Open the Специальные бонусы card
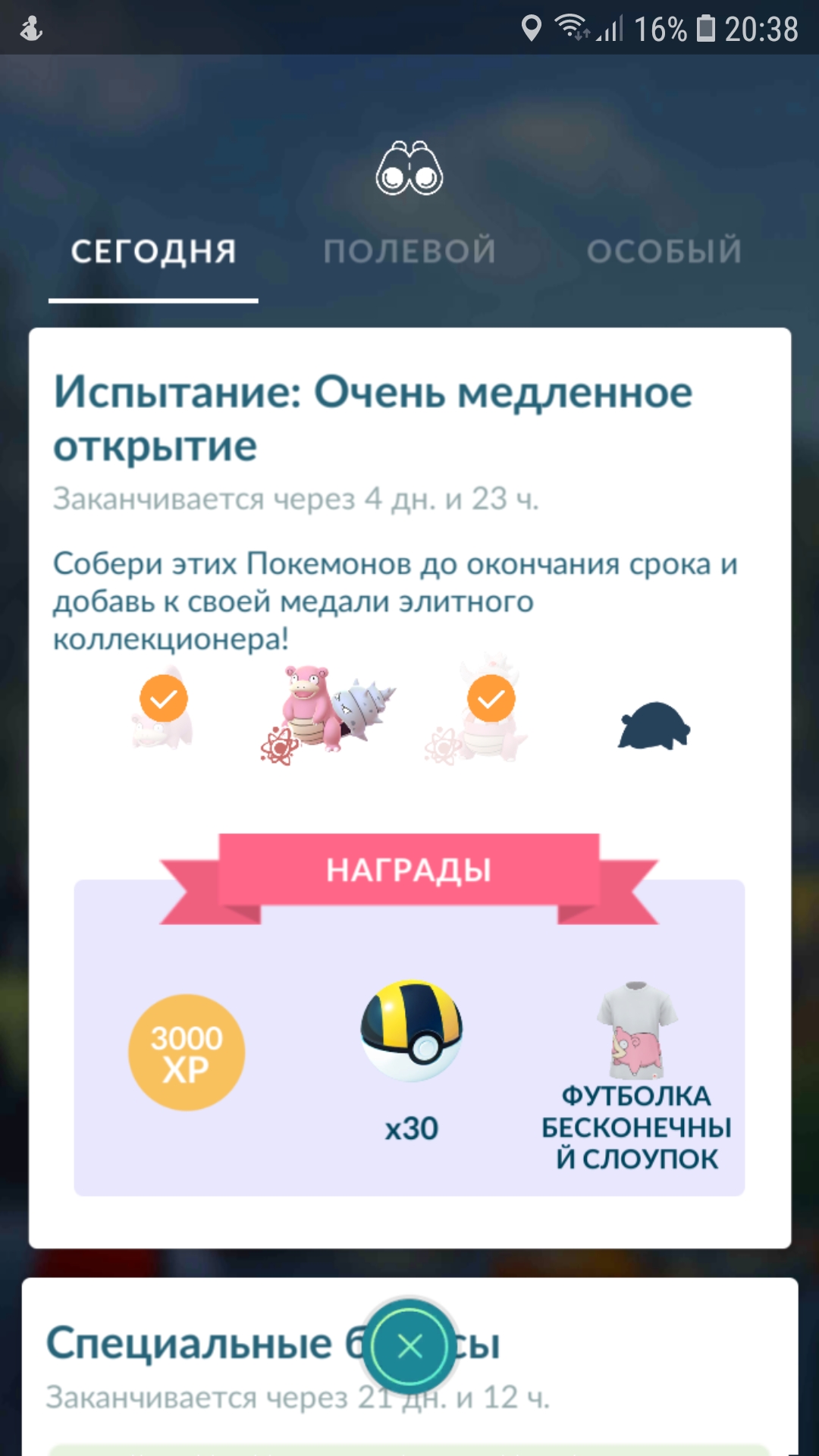The width and height of the screenshot is (819, 1456). pyautogui.click(x=190, y=1365)
